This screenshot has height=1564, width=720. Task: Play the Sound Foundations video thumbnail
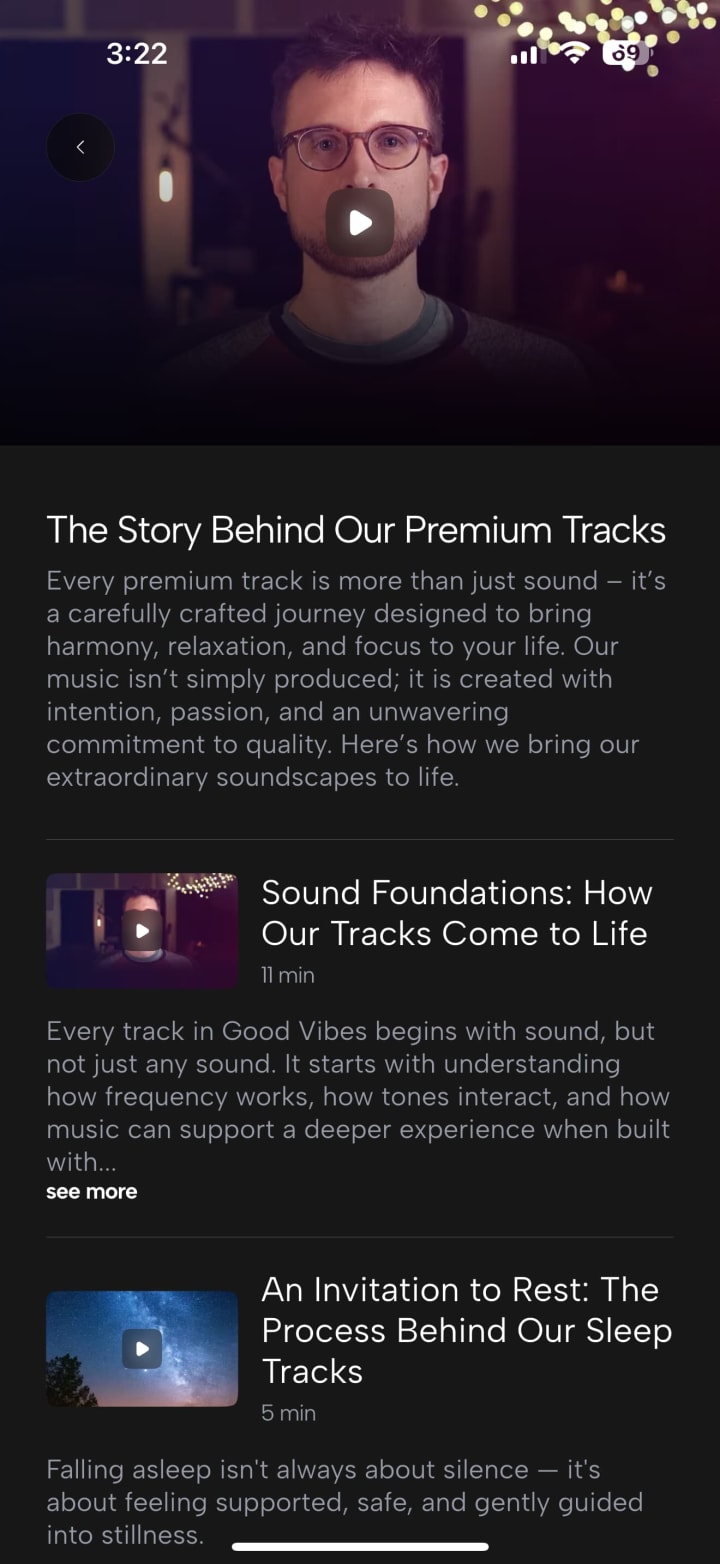tap(142, 931)
